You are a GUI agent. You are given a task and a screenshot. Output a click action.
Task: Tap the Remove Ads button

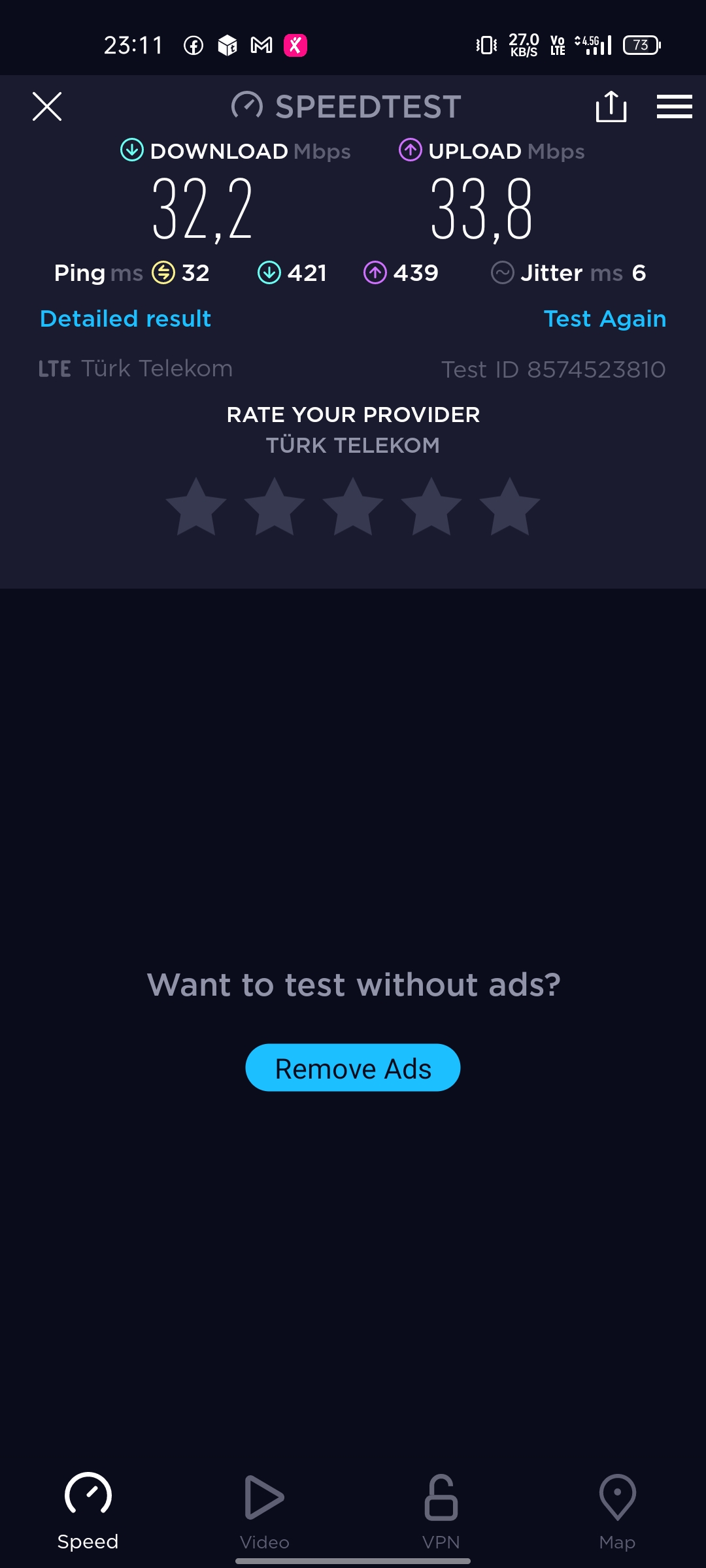[353, 1068]
